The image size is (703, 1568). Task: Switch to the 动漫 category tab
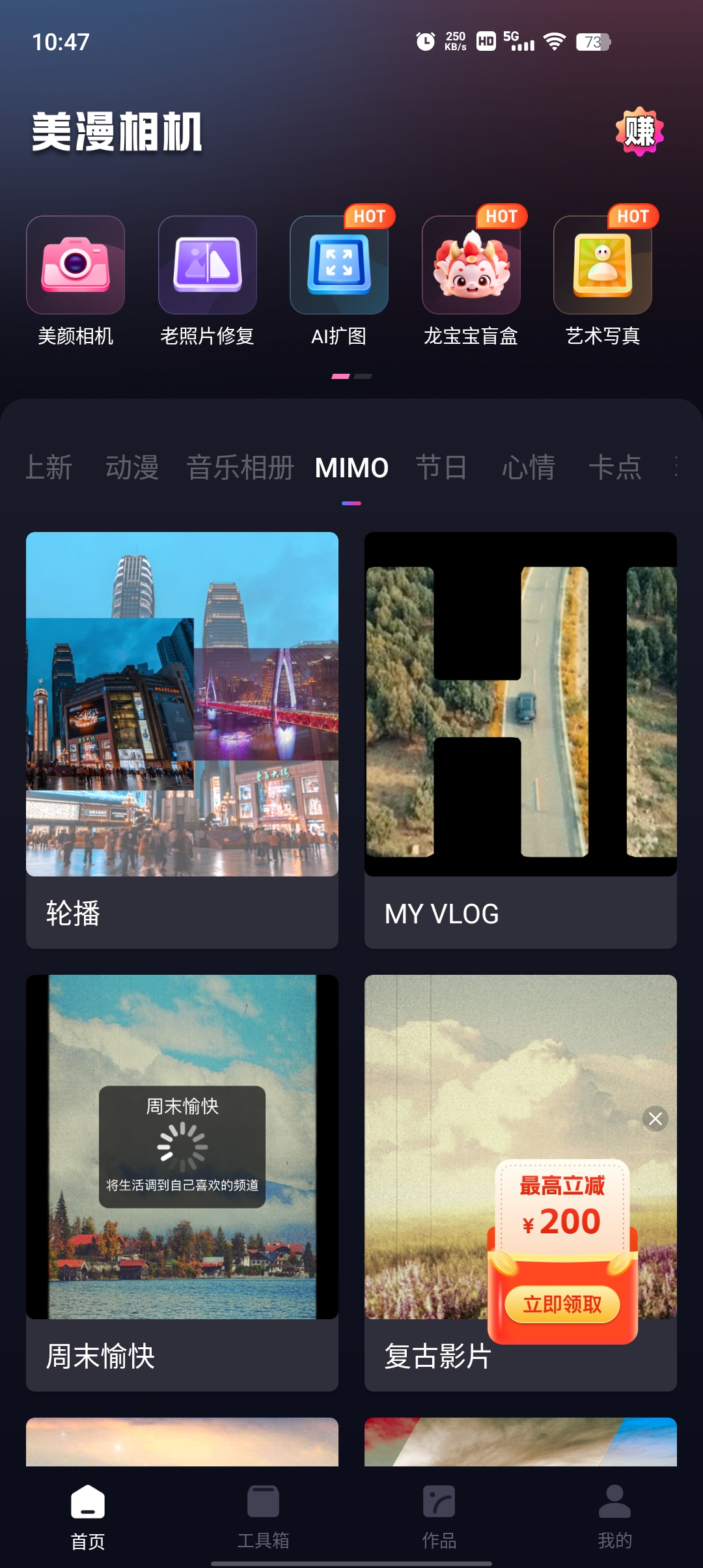pyautogui.click(x=133, y=468)
